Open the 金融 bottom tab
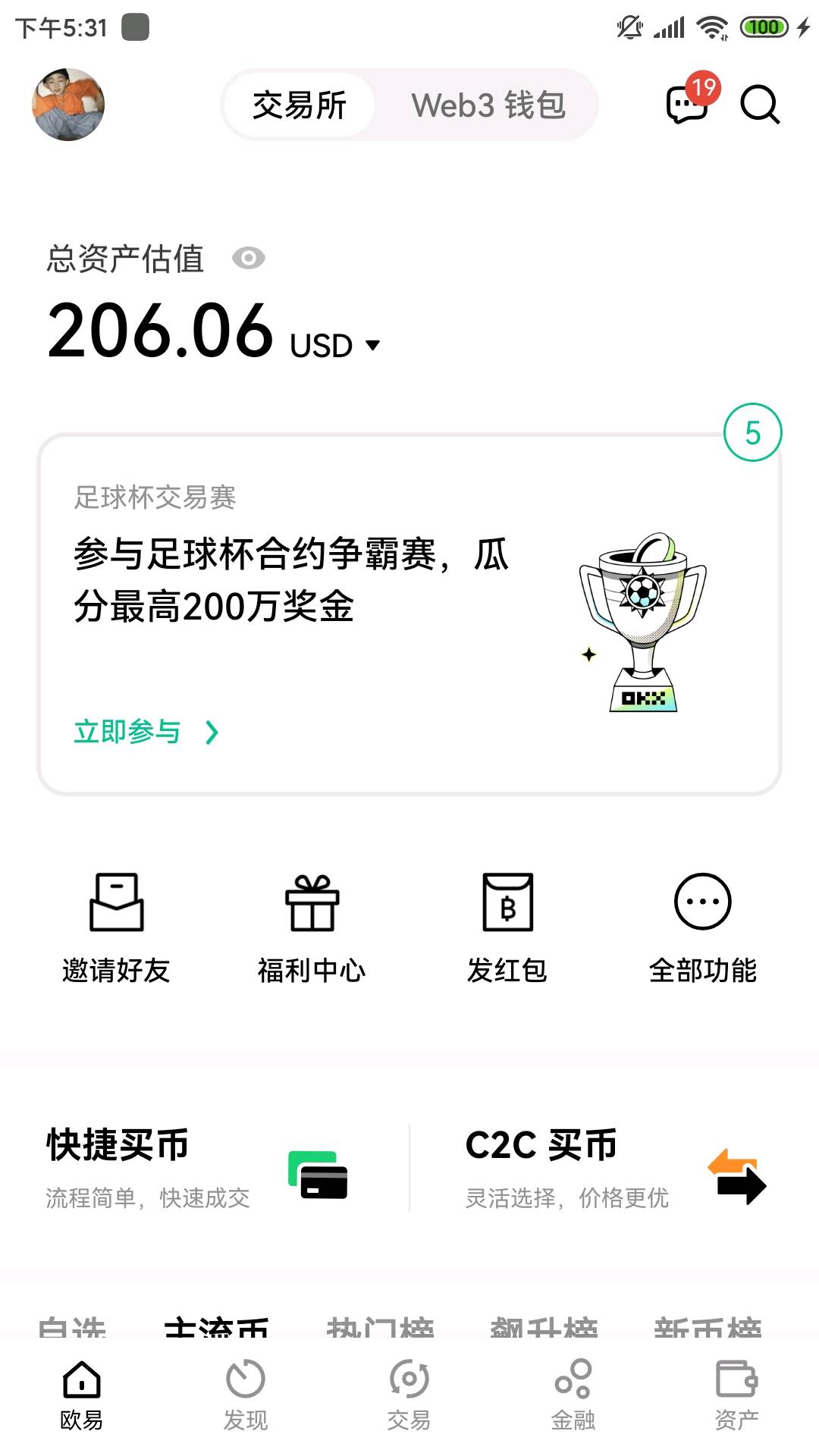The width and height of the screenshot is (819, 1456). (x=573, y=1395)
